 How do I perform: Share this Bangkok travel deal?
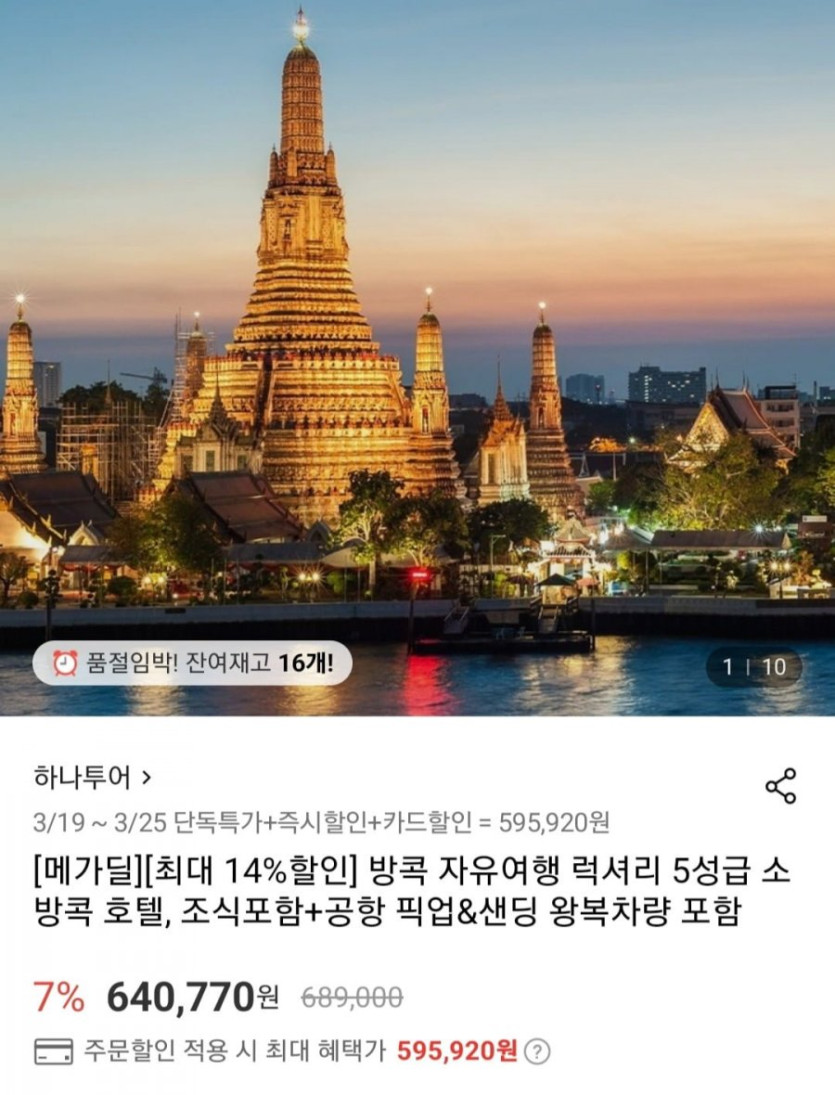pos(781,786)
